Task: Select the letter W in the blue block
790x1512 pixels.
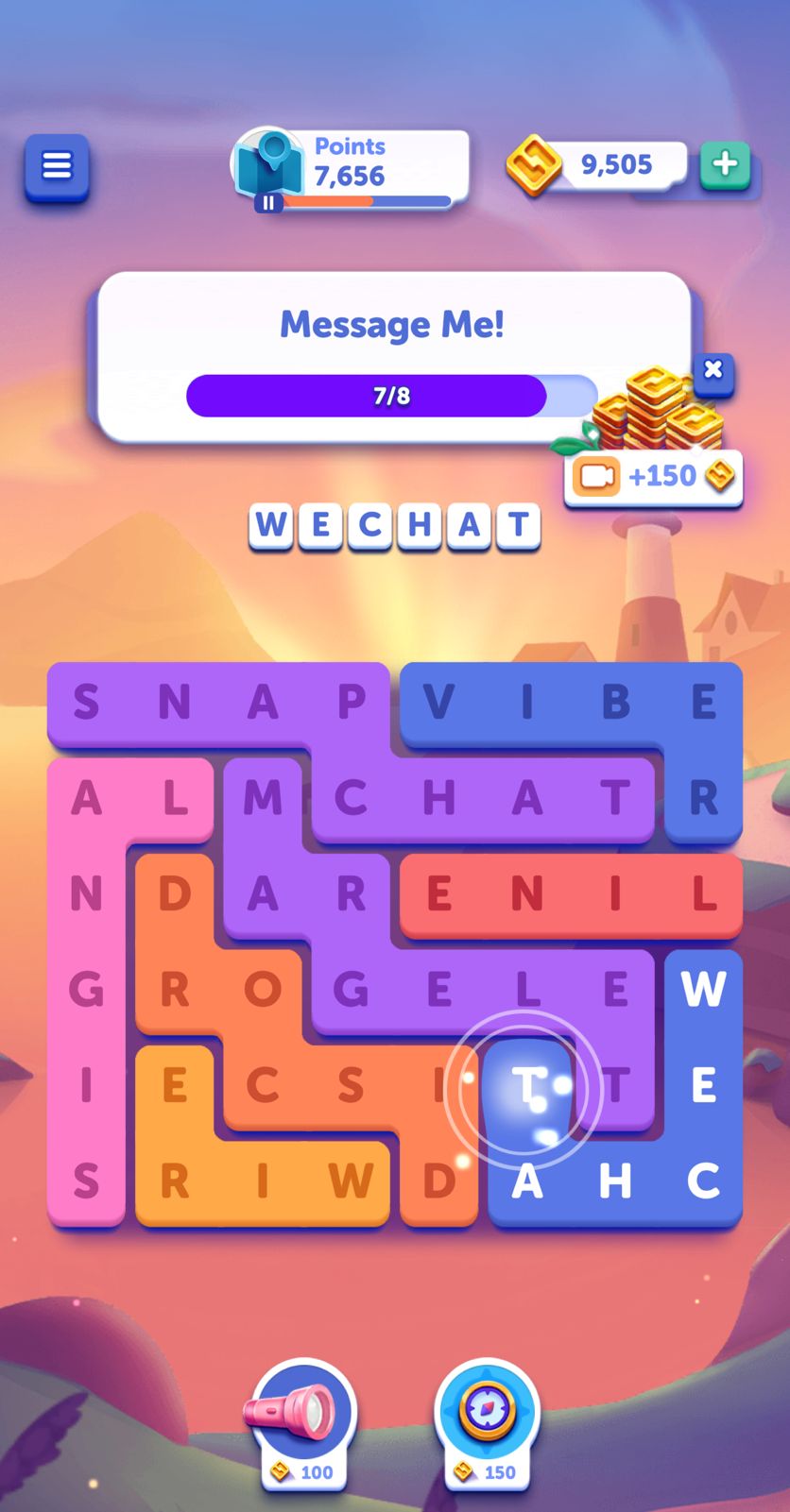Action: (x=703, y=989)
